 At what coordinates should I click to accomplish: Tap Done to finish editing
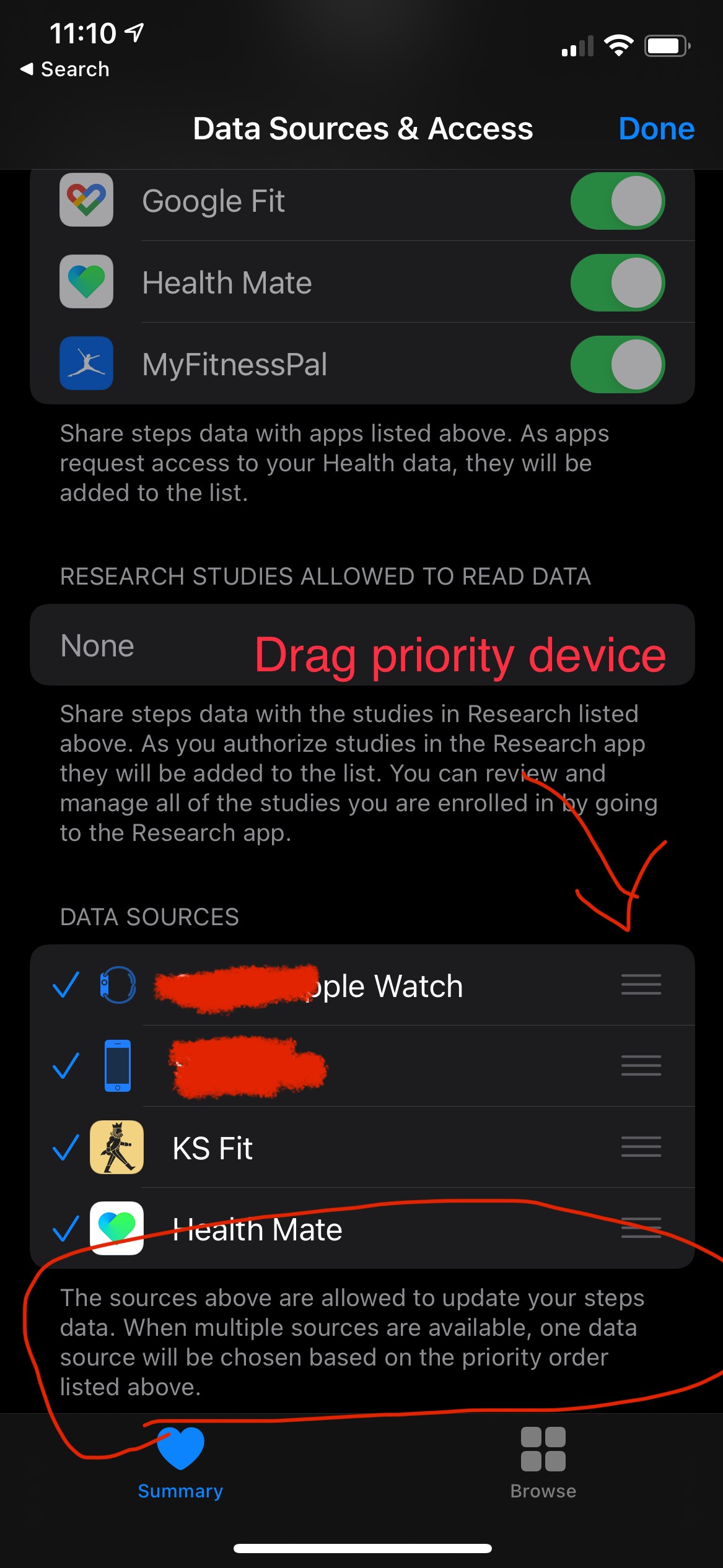pyautogui.click(x=656, y=129)
